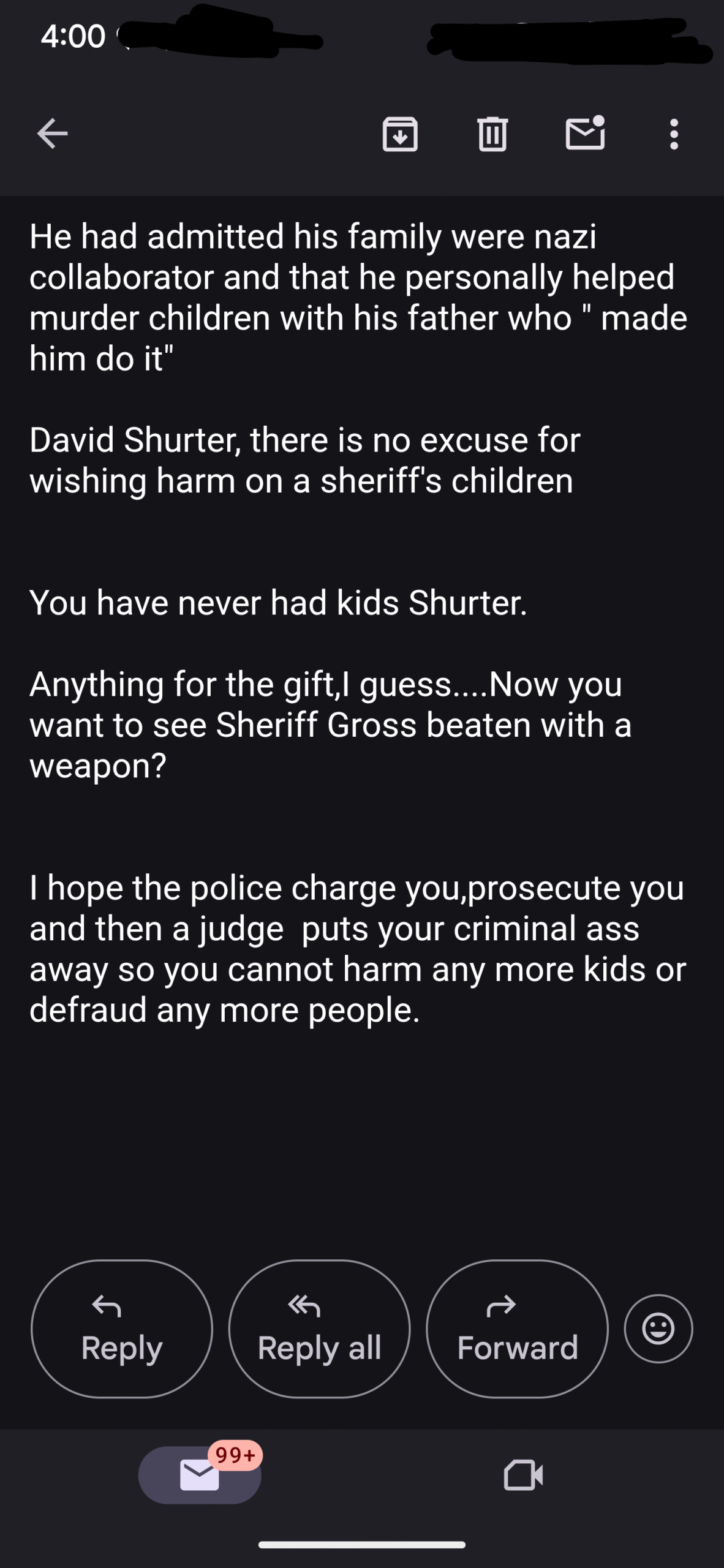Mark the email as unread
The image size is (724, 1568).
[585, 132]
